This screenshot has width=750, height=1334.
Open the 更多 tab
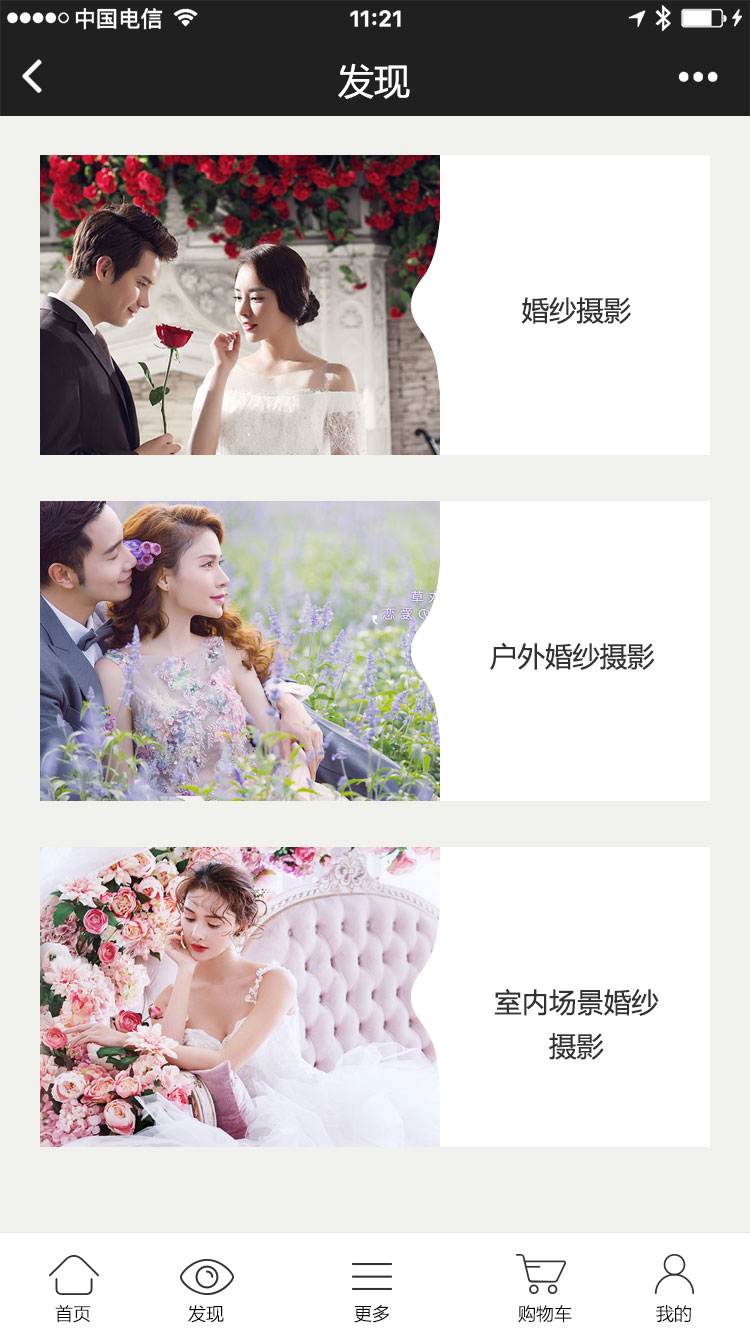(x=372, y=1288)
